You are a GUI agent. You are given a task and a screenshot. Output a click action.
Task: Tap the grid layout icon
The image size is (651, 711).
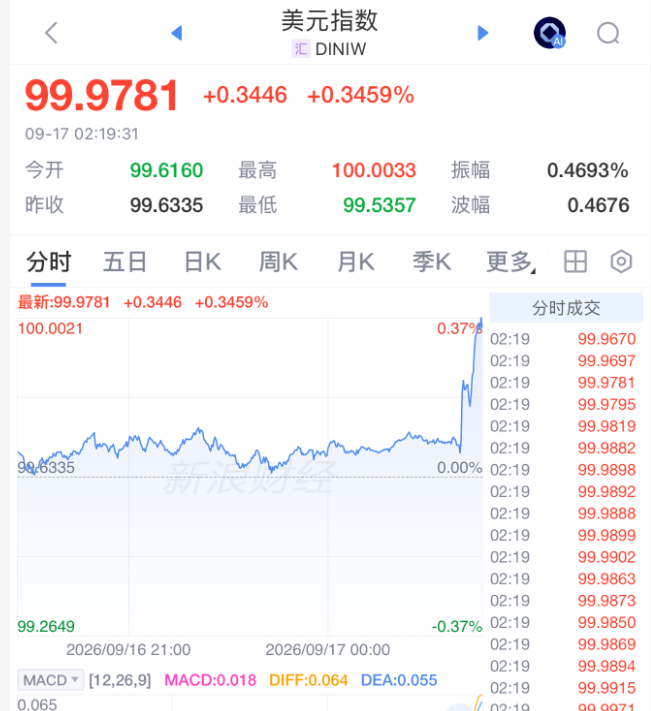tap(575, 262)
